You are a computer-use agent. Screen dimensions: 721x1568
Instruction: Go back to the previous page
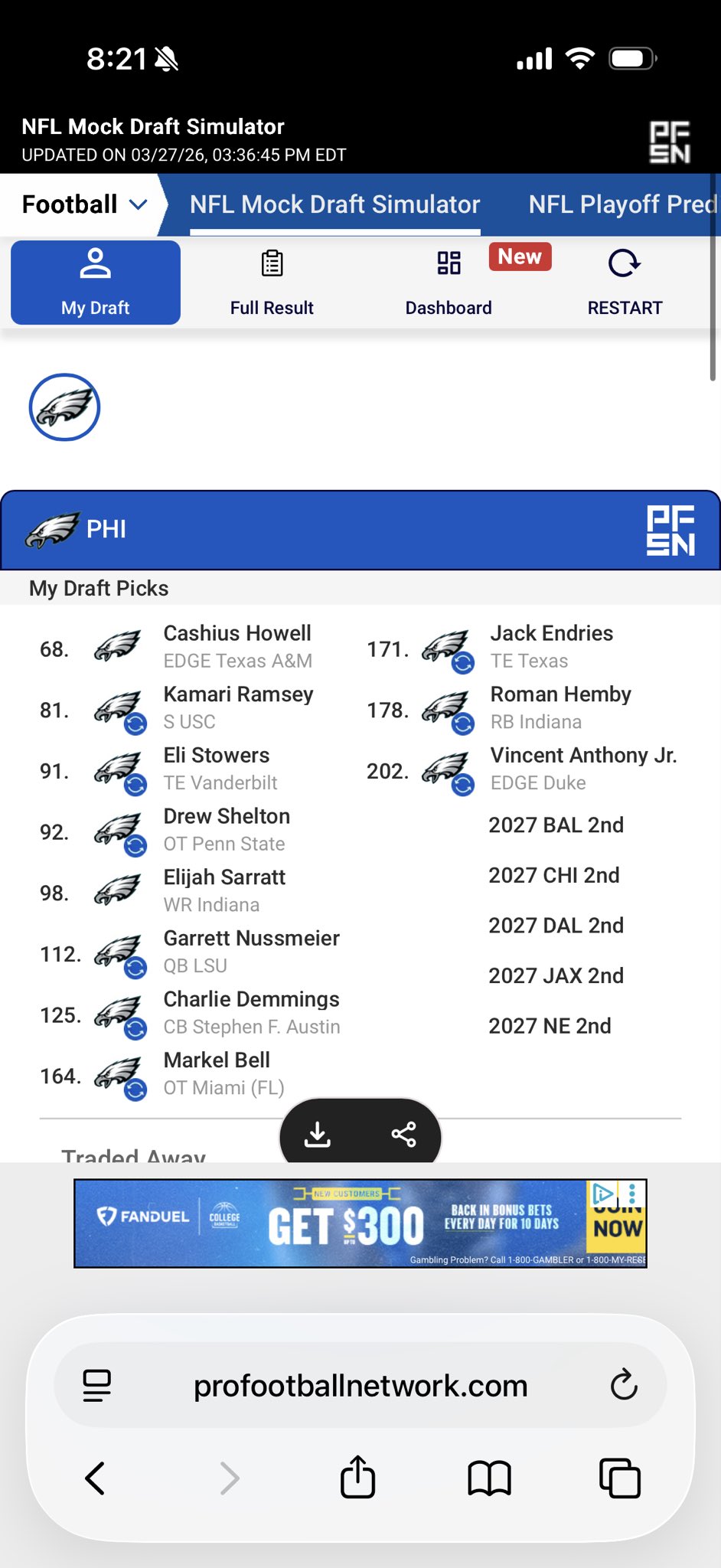(96, 1478)
